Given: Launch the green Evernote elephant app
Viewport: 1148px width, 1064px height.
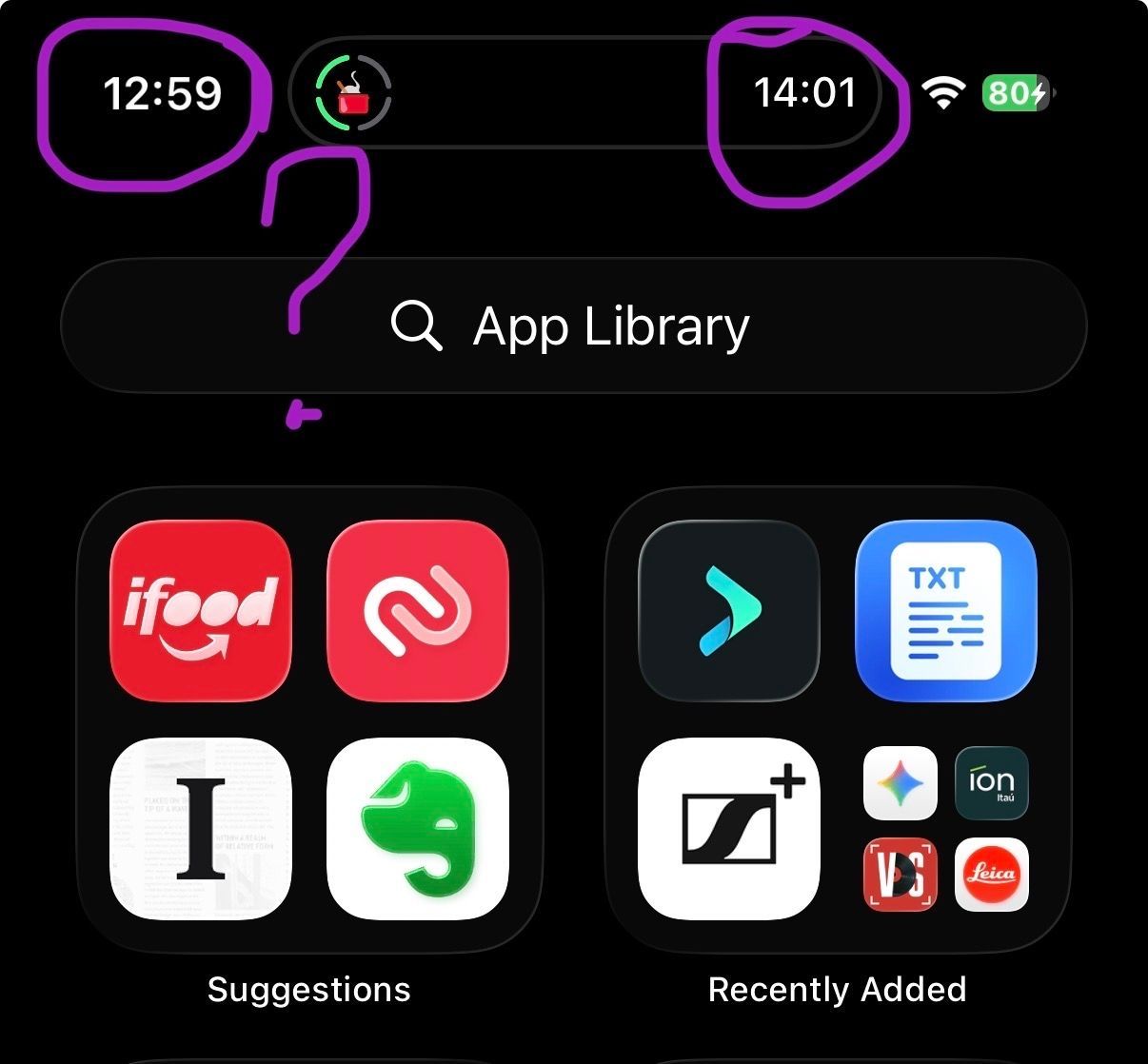Looking at the screenshot, I should [417, 828].
